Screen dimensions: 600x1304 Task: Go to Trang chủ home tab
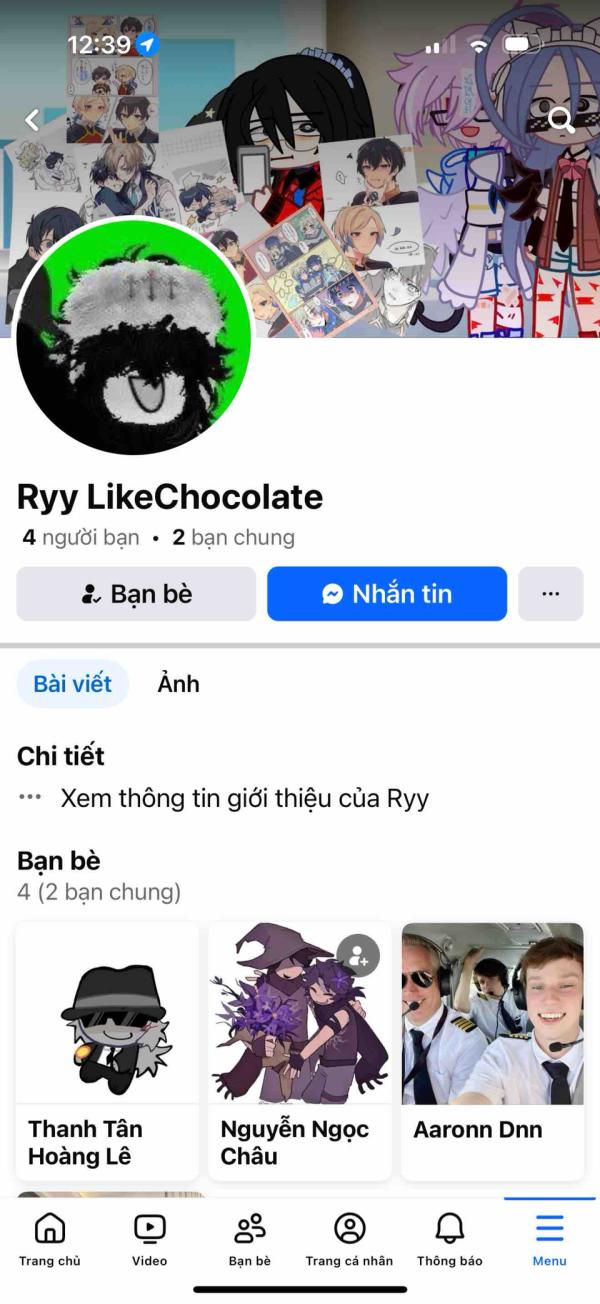point(49,1238)
